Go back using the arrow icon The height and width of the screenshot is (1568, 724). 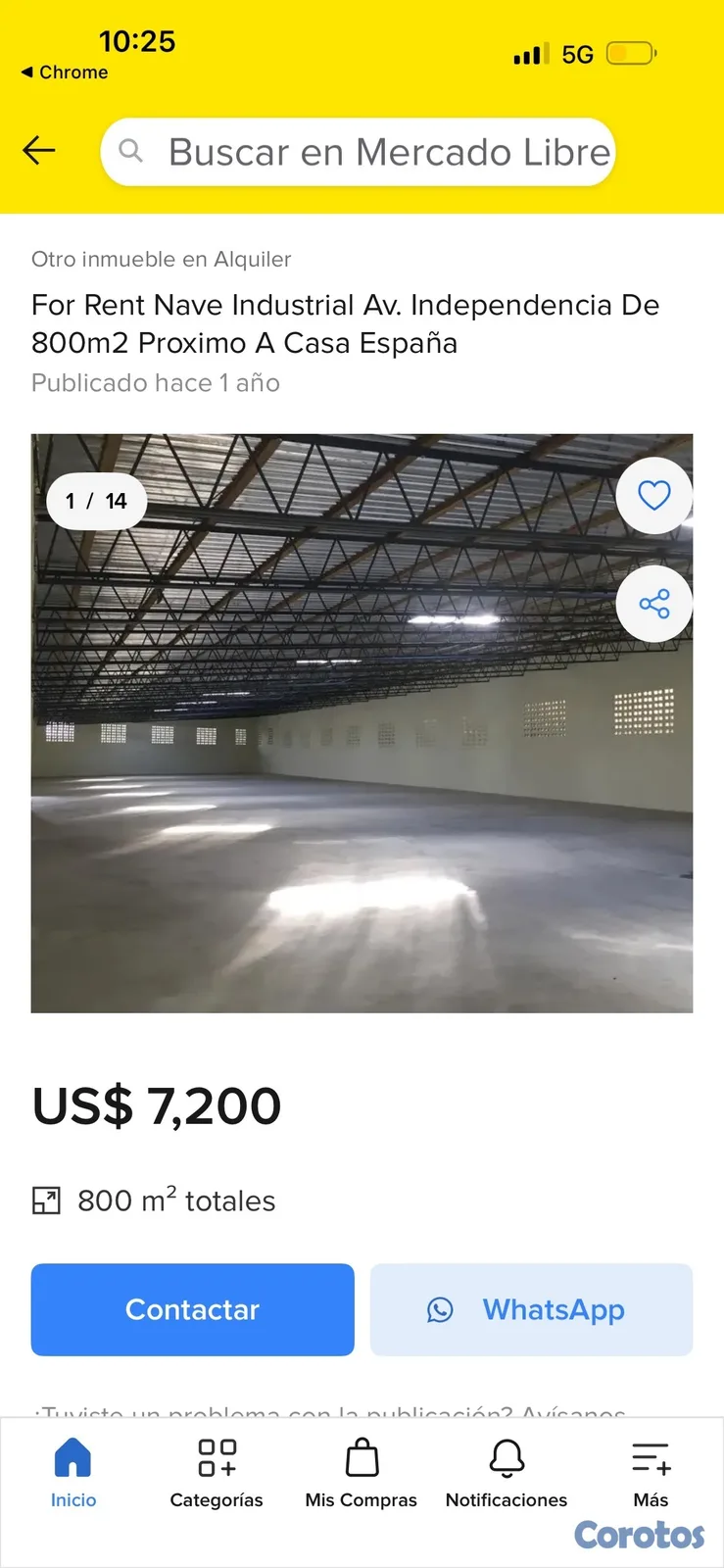39,151
